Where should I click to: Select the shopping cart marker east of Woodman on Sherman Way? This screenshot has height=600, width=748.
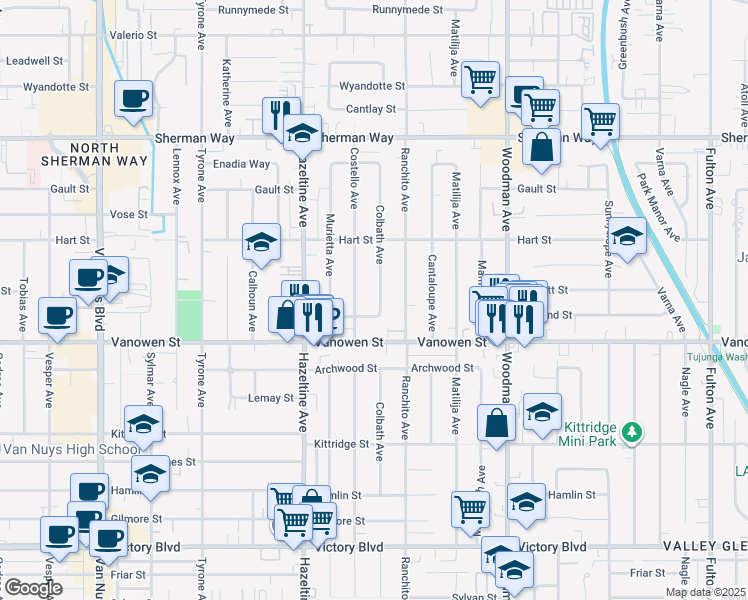[x=600, y=125]
